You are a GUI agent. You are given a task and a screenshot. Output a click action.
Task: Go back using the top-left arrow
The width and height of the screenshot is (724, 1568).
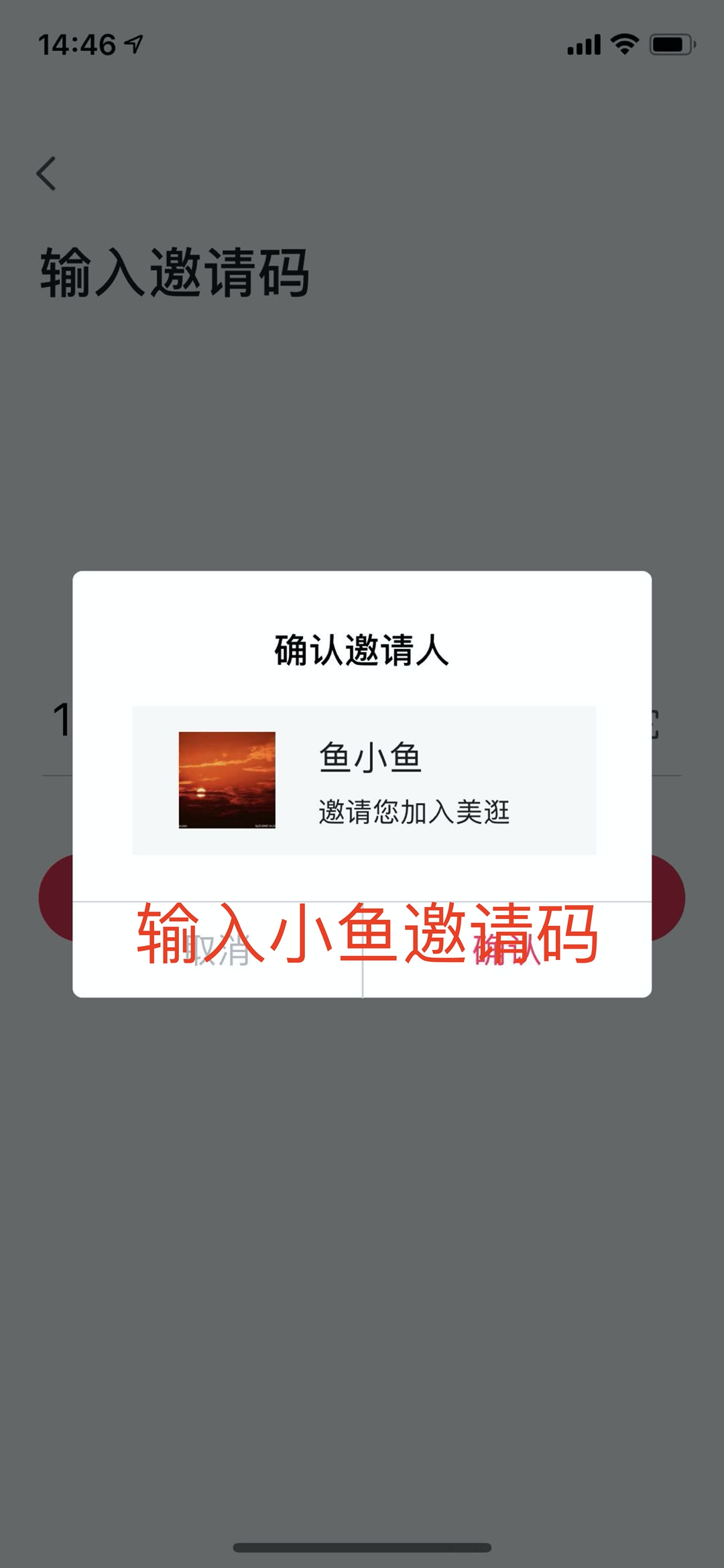point(46,174)
